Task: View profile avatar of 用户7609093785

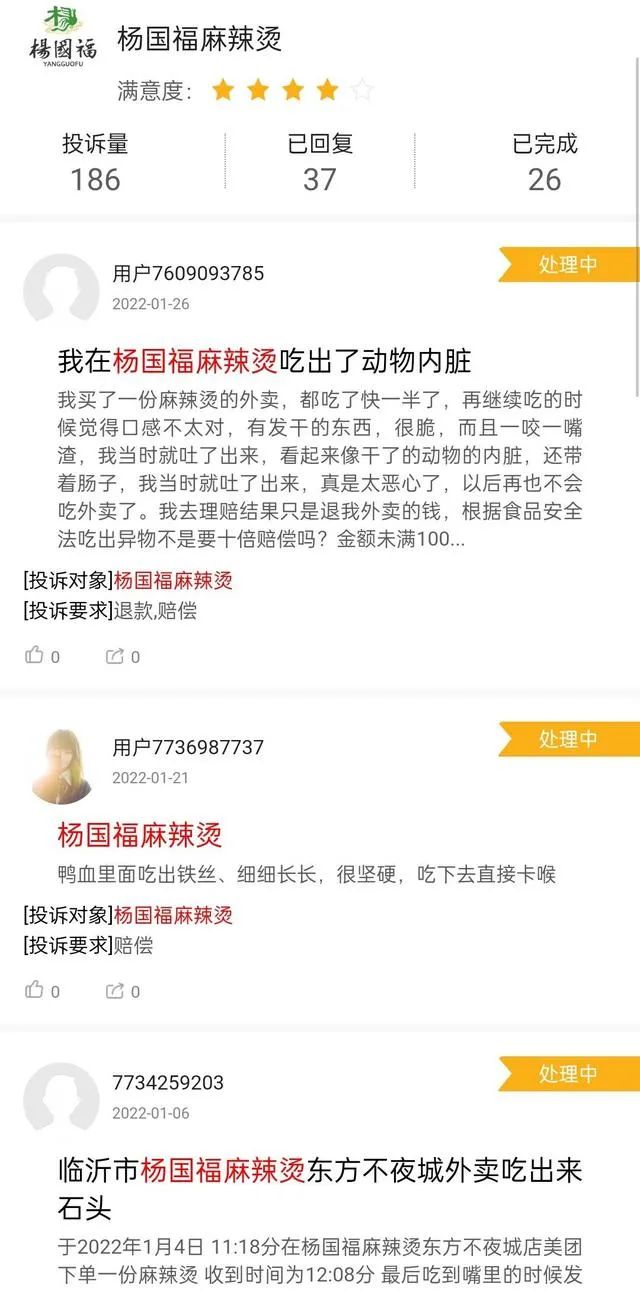Action: 61,291
